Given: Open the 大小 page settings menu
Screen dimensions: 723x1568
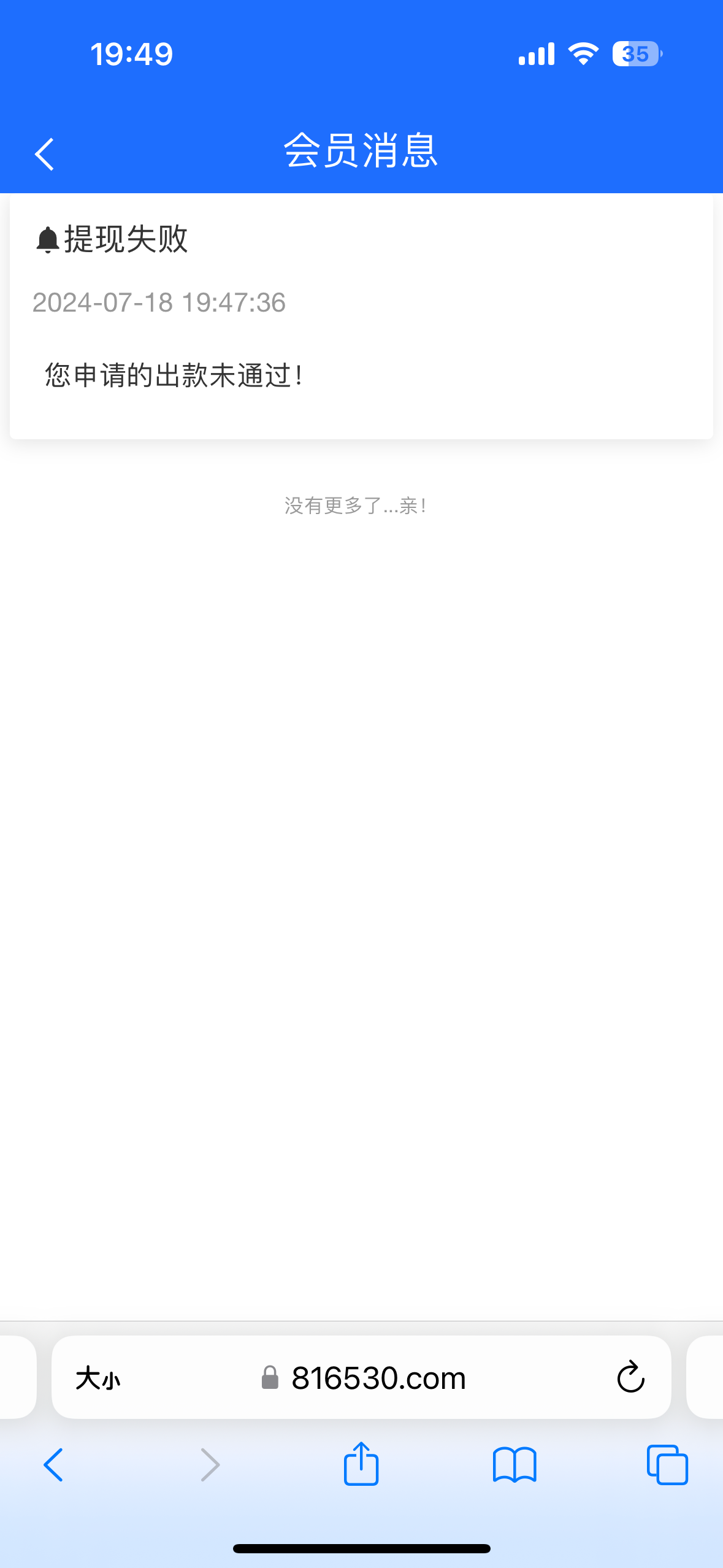Looking at the screenshot, I should (x=98, y=1378).
